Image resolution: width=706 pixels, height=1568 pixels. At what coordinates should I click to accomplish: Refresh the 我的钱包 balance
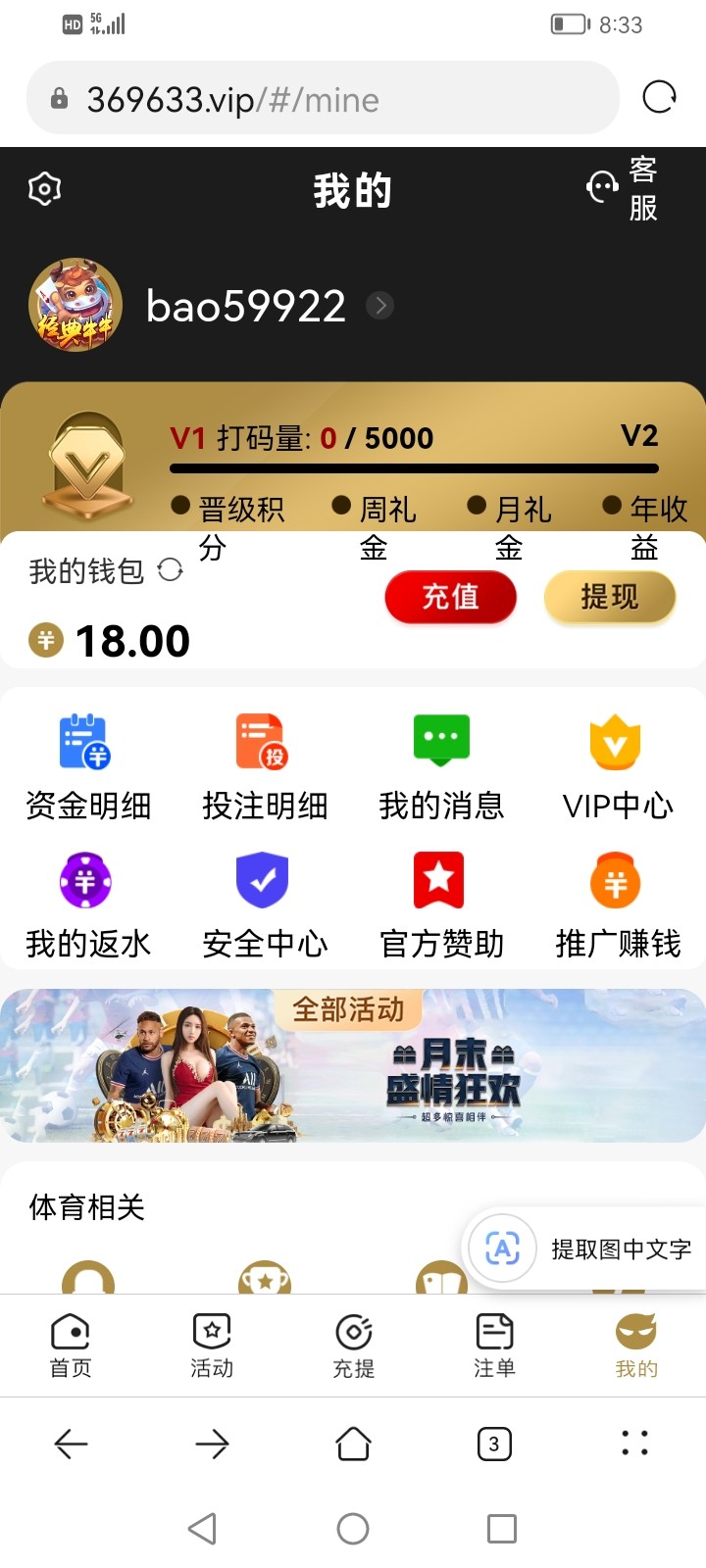(x=171, y=570)
